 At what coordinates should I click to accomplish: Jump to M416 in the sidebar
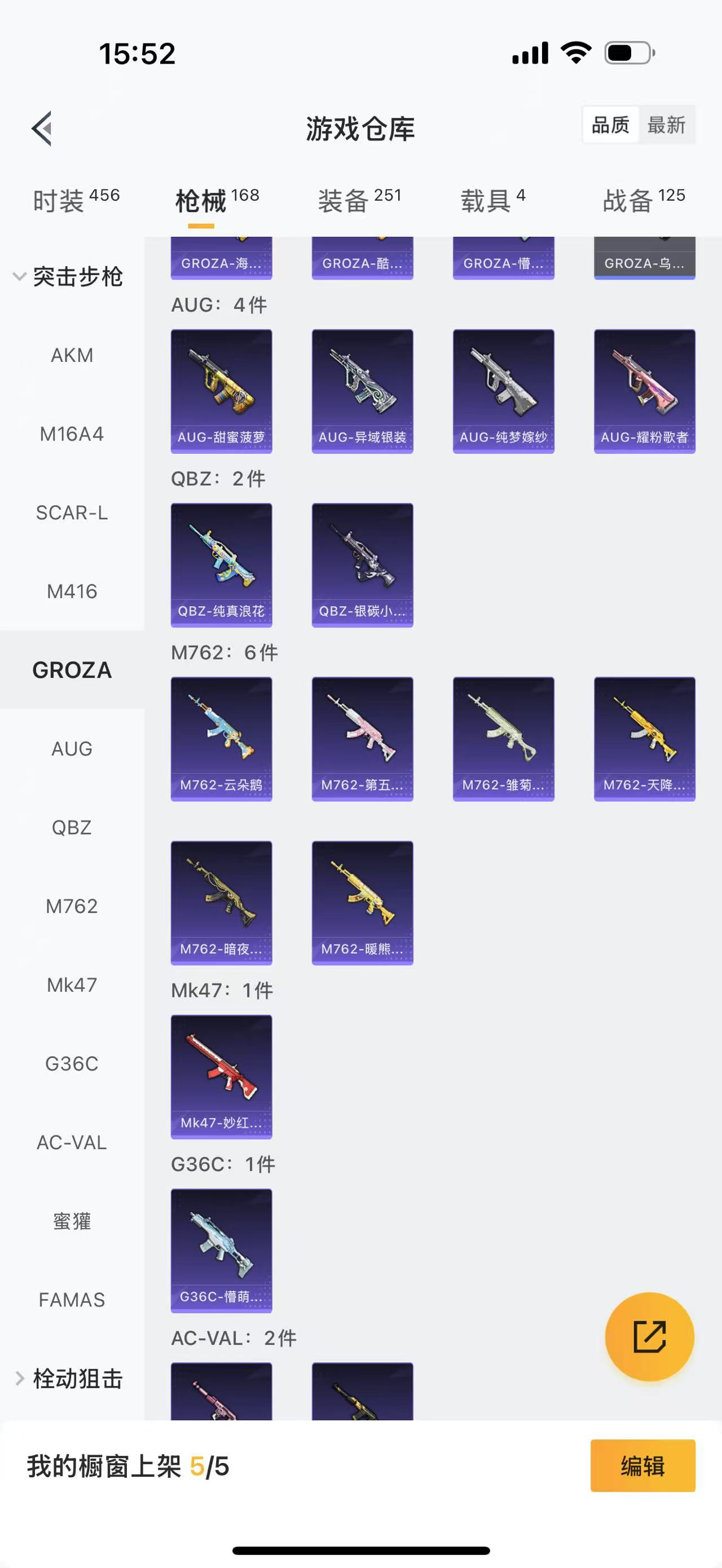pyautogui.click(x=72, y=591)
